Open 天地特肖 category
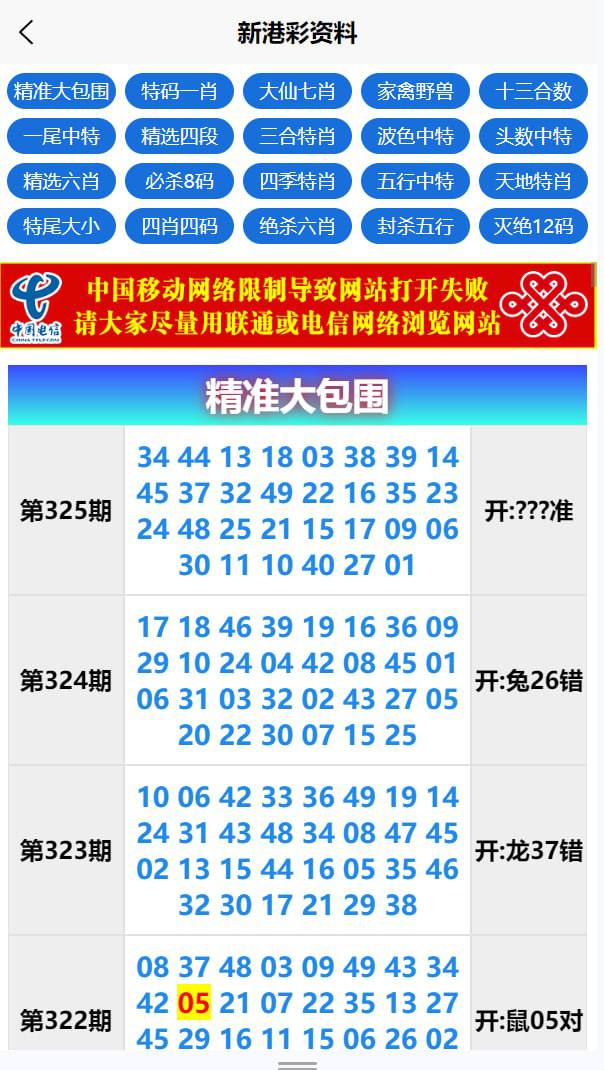 tap(533, 182)
